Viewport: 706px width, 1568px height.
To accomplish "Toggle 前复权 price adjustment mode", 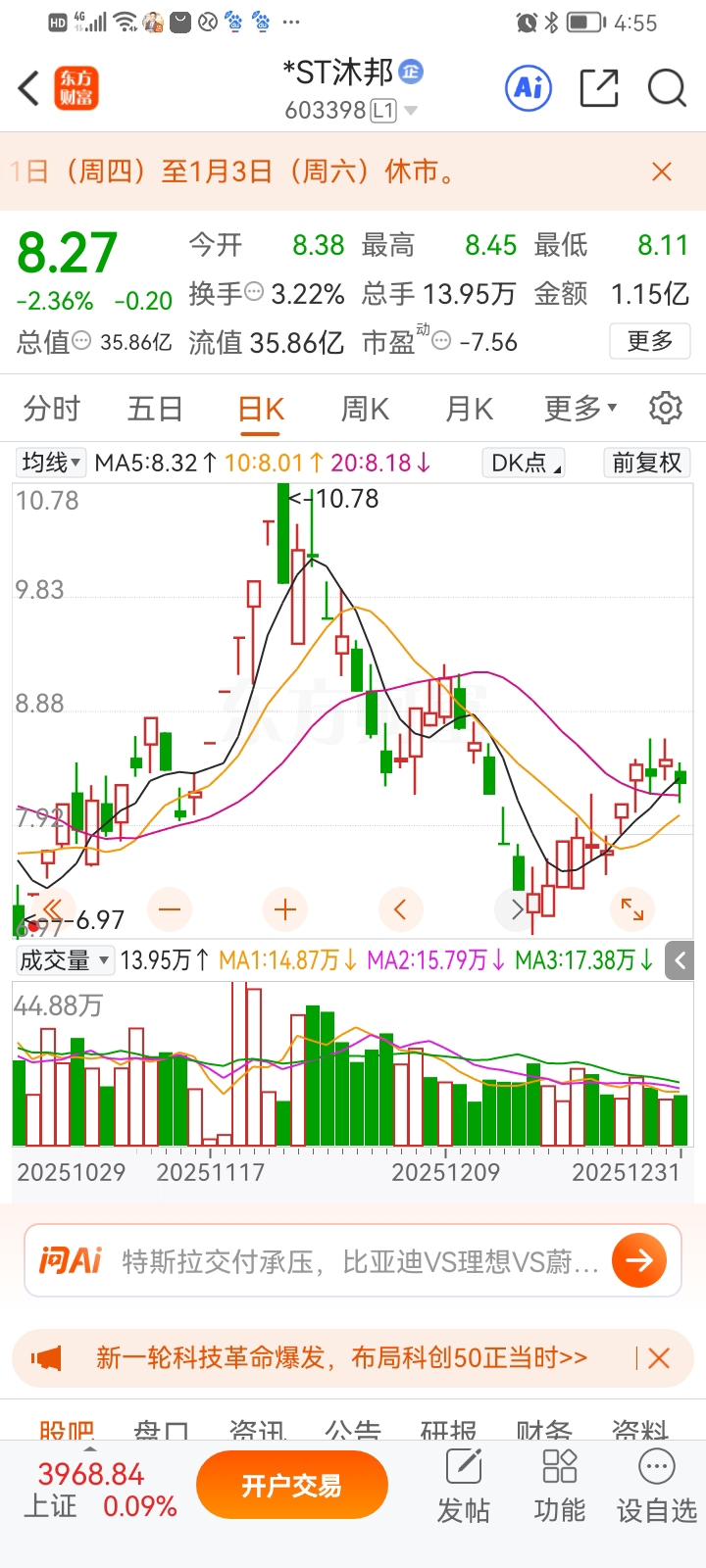I will (646, 463).
